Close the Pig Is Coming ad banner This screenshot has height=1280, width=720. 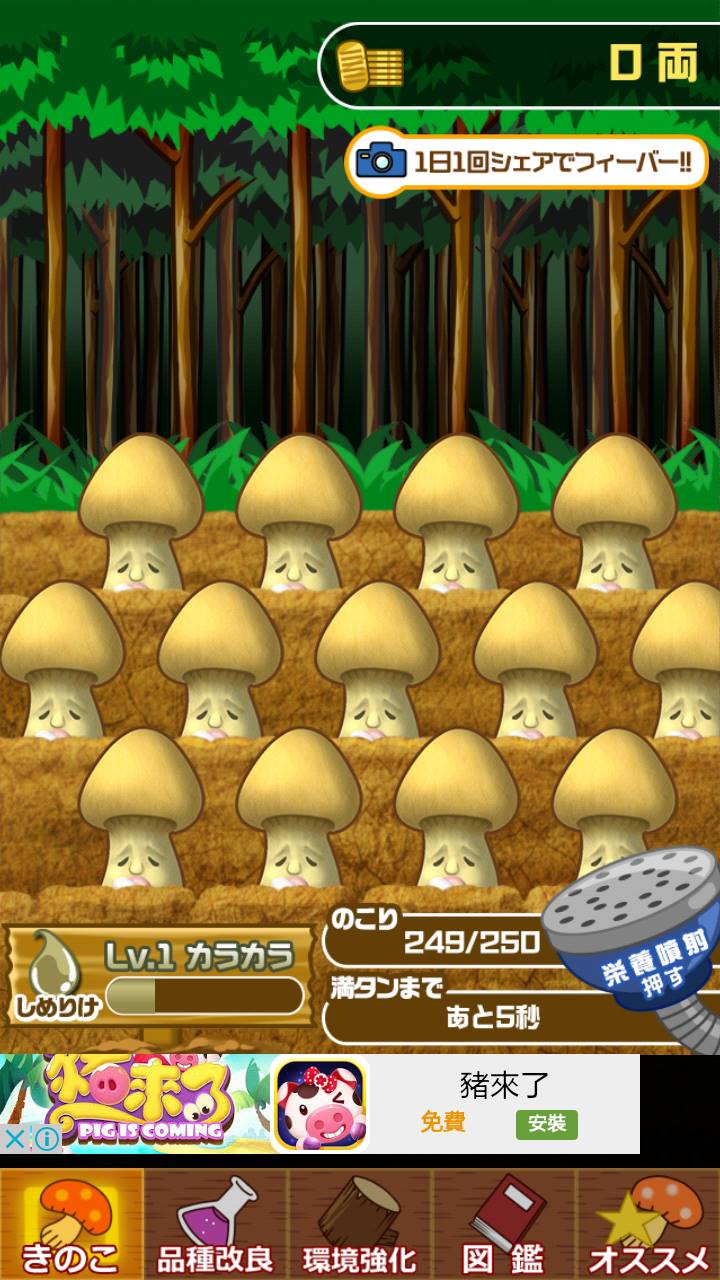tap(15, 1138)
